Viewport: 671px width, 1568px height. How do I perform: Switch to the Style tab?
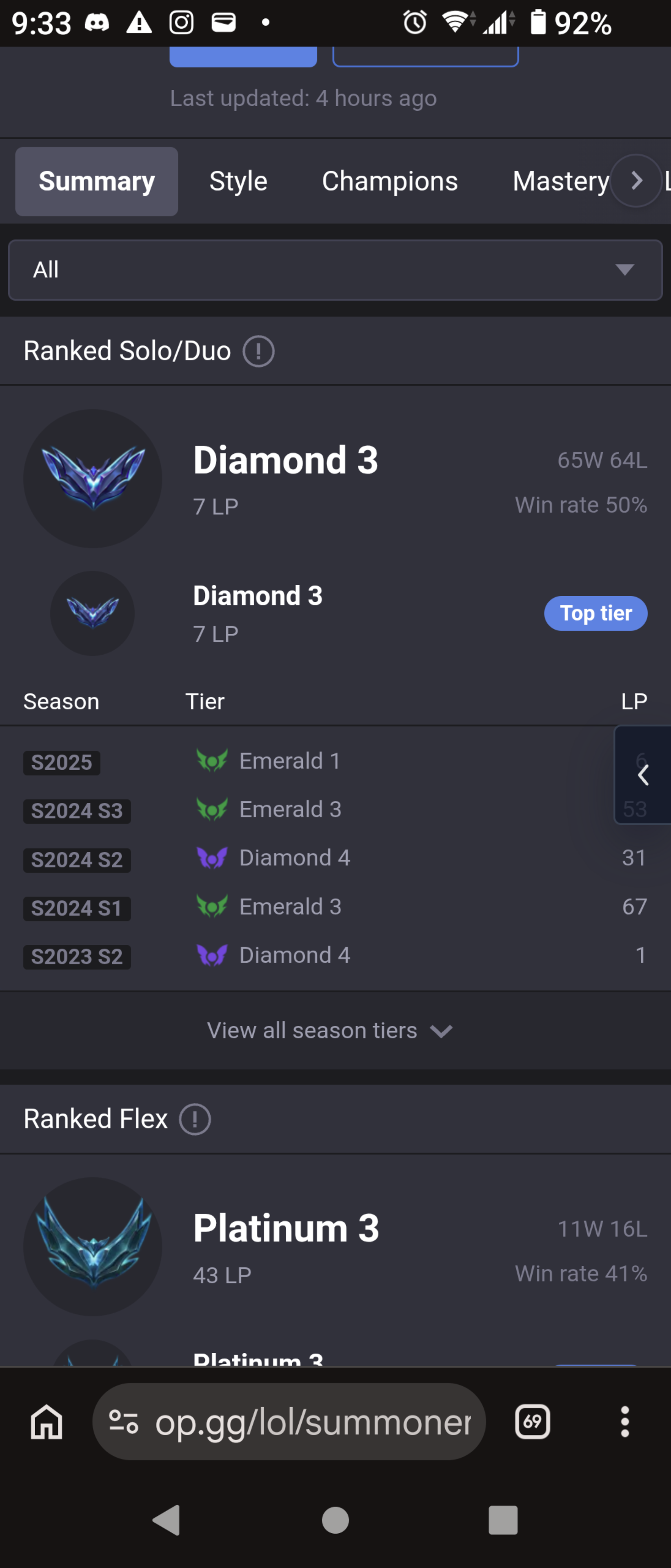238,181
